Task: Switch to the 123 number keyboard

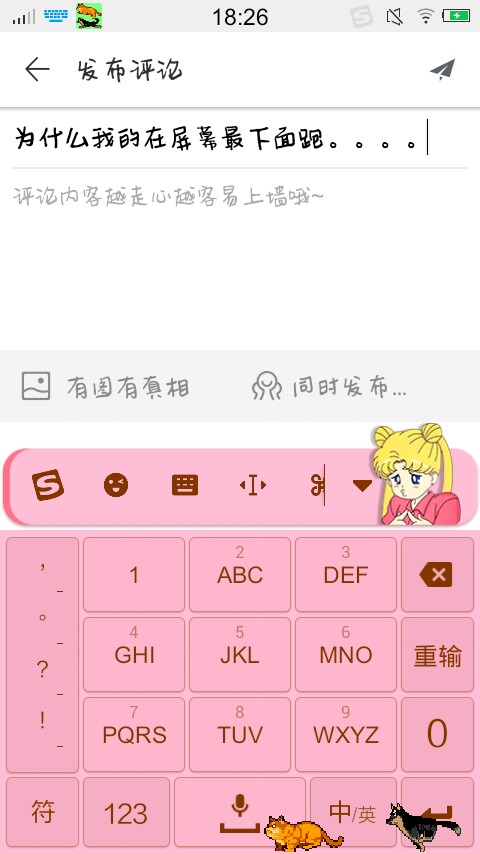Action: pyautogui.click(x=126, y=812)
